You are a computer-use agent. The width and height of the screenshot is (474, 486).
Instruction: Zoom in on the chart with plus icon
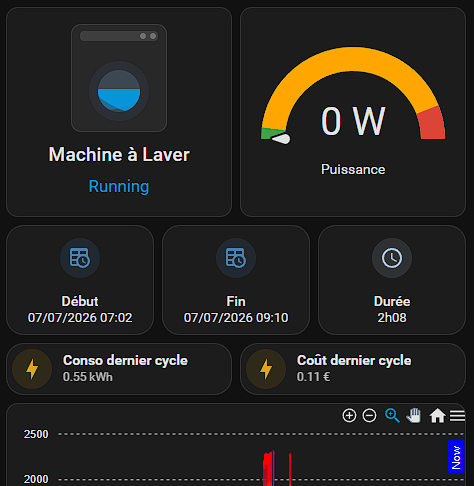(349, 416)
